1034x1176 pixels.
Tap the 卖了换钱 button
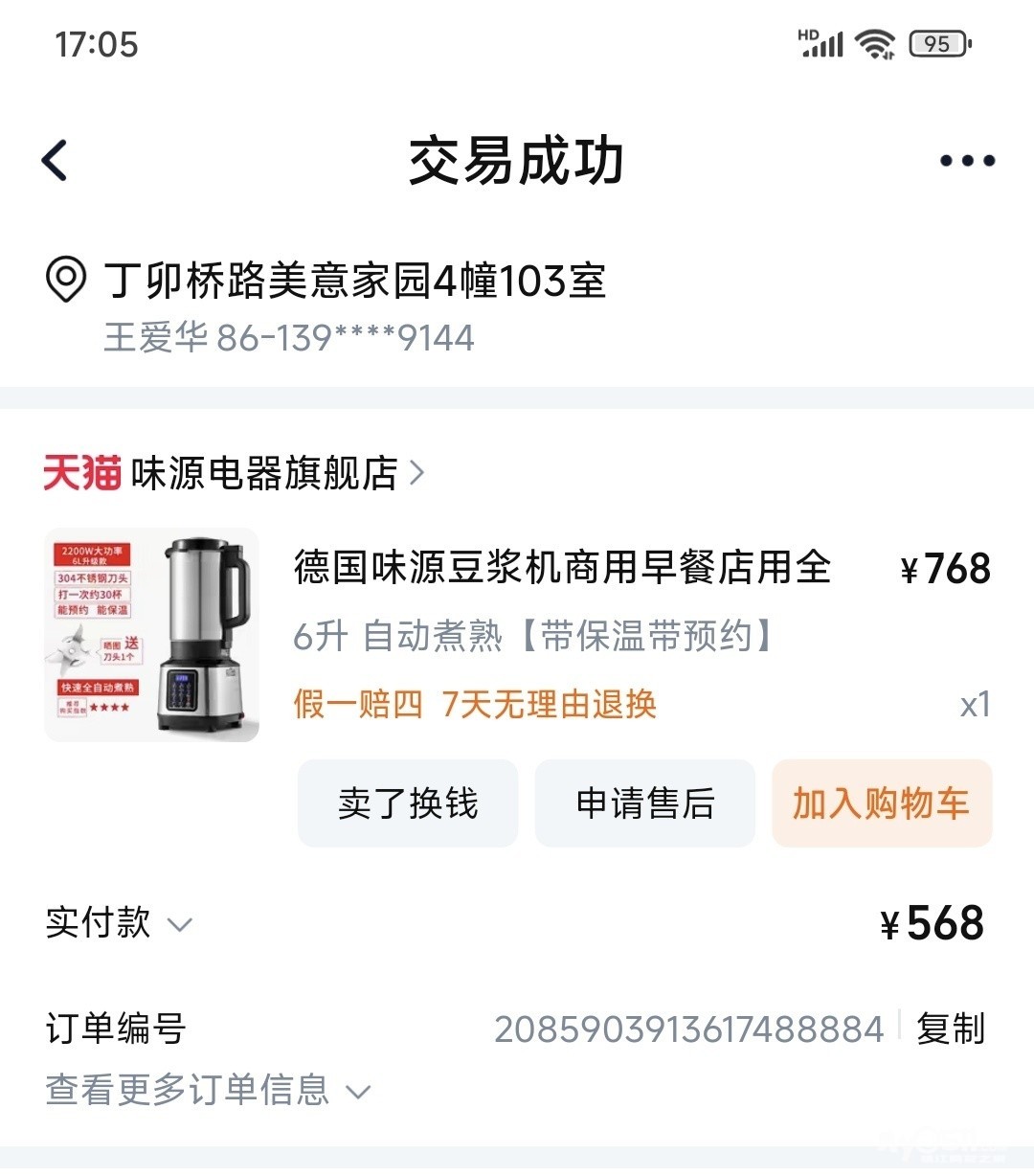(408, 803)
